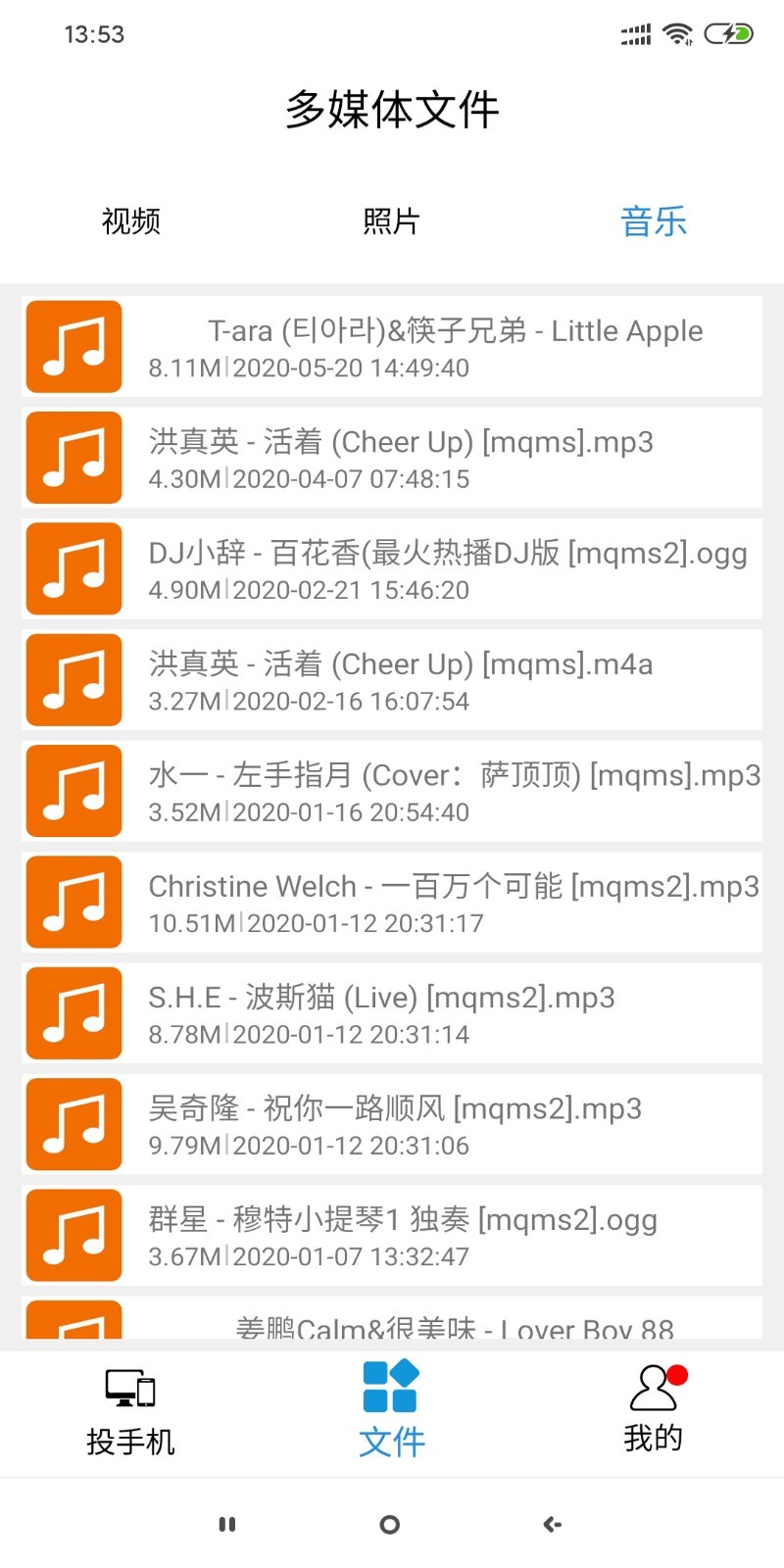Switch to the 照片 tab
The height and width of the screenshot is (1568, 784).
(x=391, y=221)
